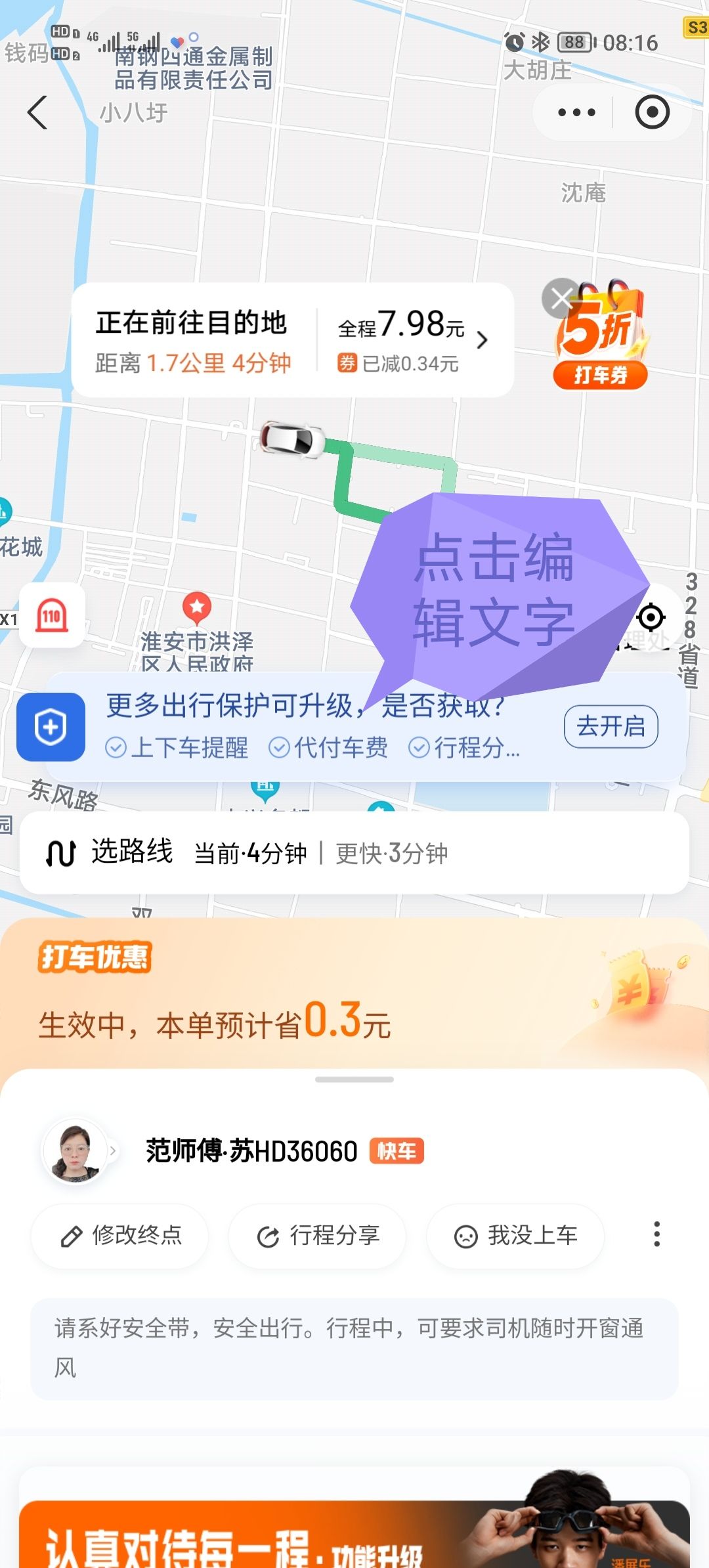
Task: Share the trip via 行程分享
Action: pos(318,1236)
